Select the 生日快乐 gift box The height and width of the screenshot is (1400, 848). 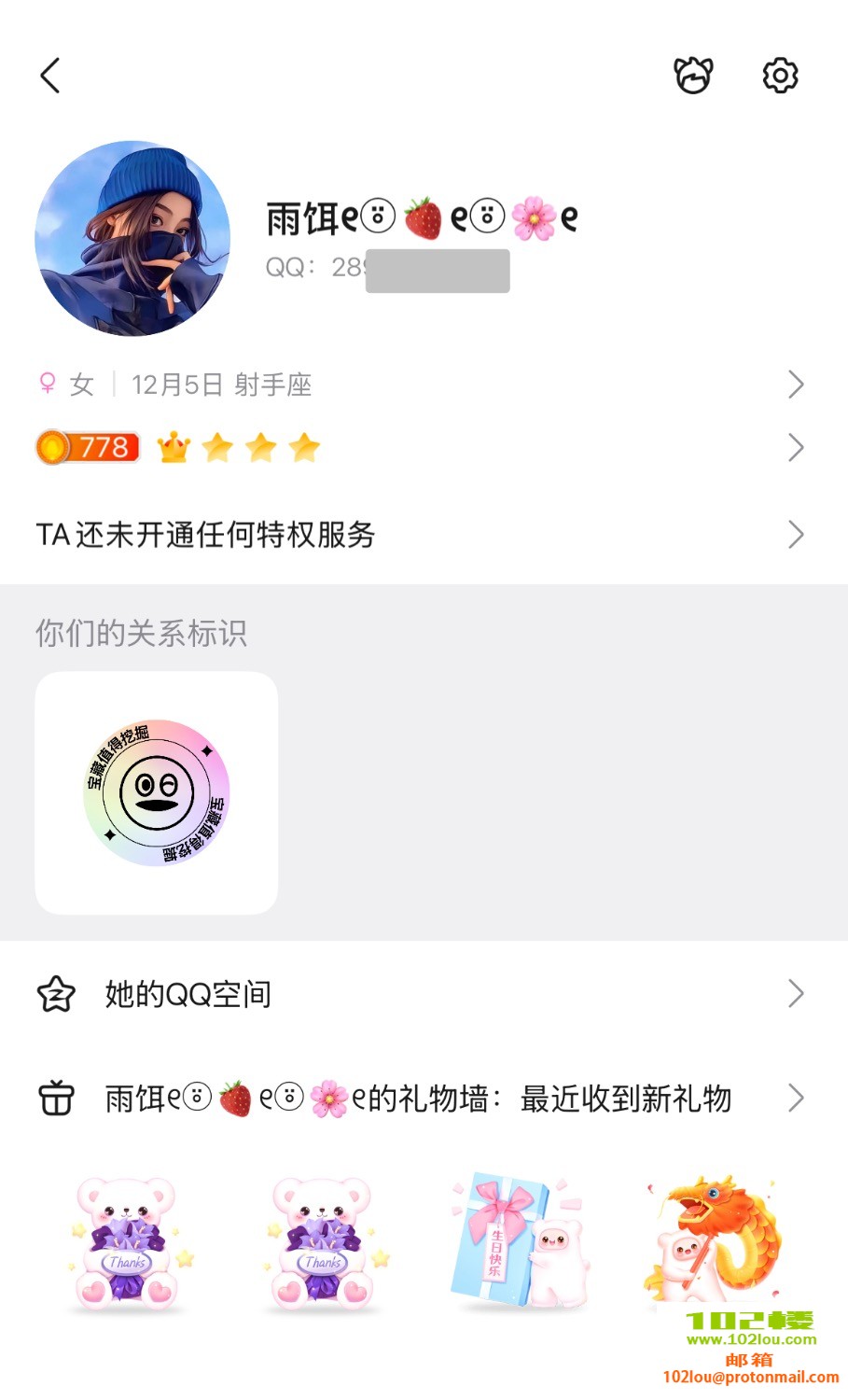[x=519, y=1240]
